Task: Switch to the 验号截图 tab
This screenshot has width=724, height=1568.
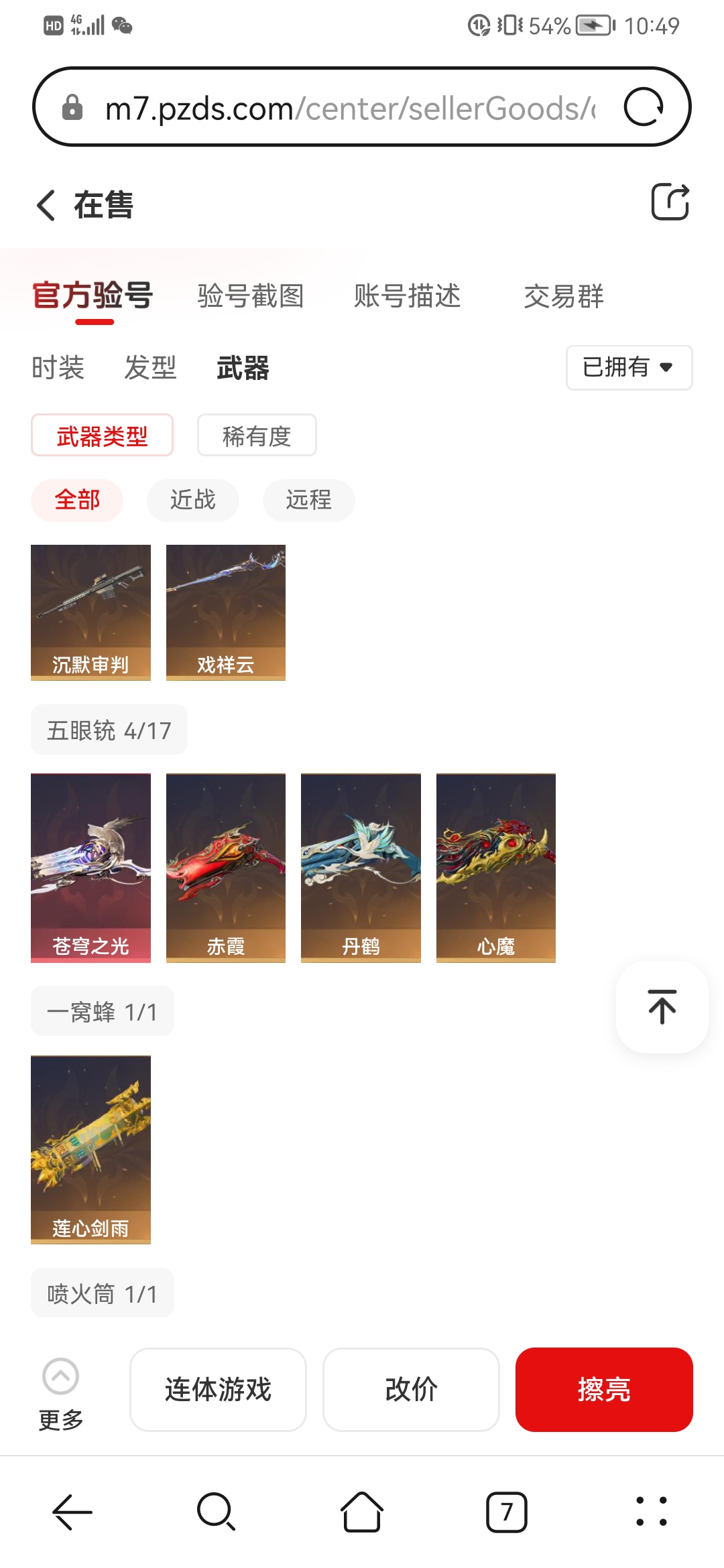Action: click(x=251, y=296)
